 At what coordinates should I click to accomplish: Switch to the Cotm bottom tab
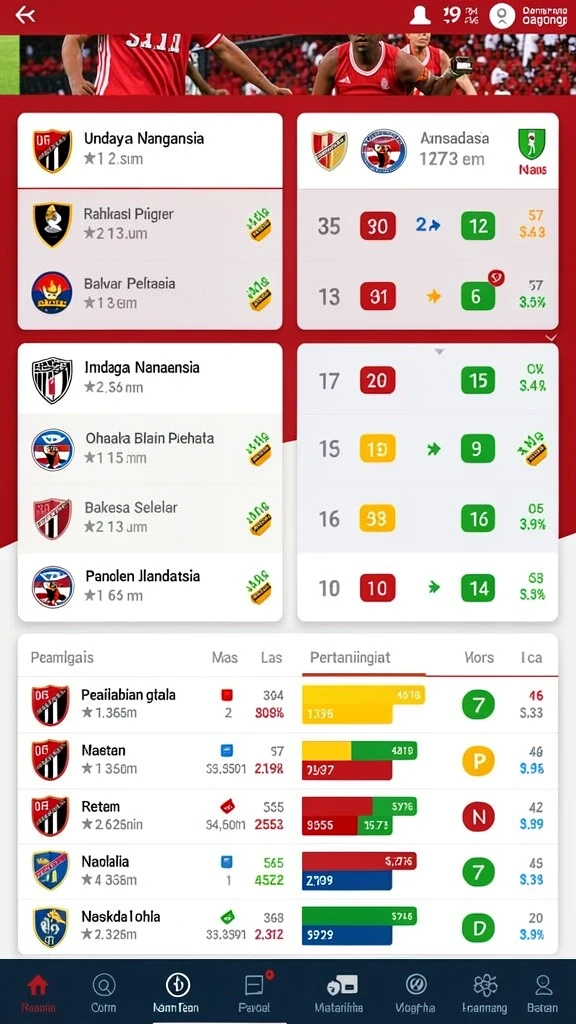(103, 993)
